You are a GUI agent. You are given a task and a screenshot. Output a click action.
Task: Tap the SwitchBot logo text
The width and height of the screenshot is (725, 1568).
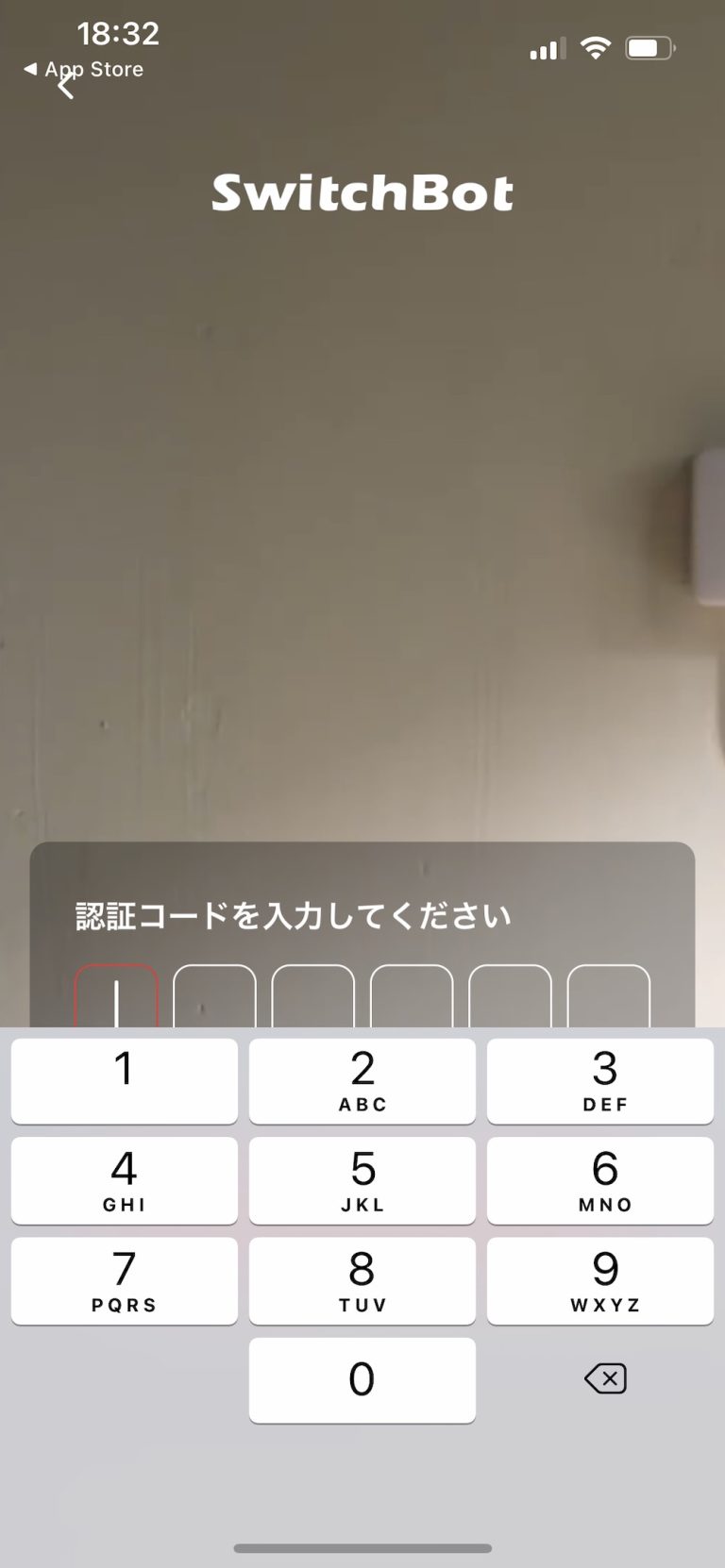tap(362, 192)
